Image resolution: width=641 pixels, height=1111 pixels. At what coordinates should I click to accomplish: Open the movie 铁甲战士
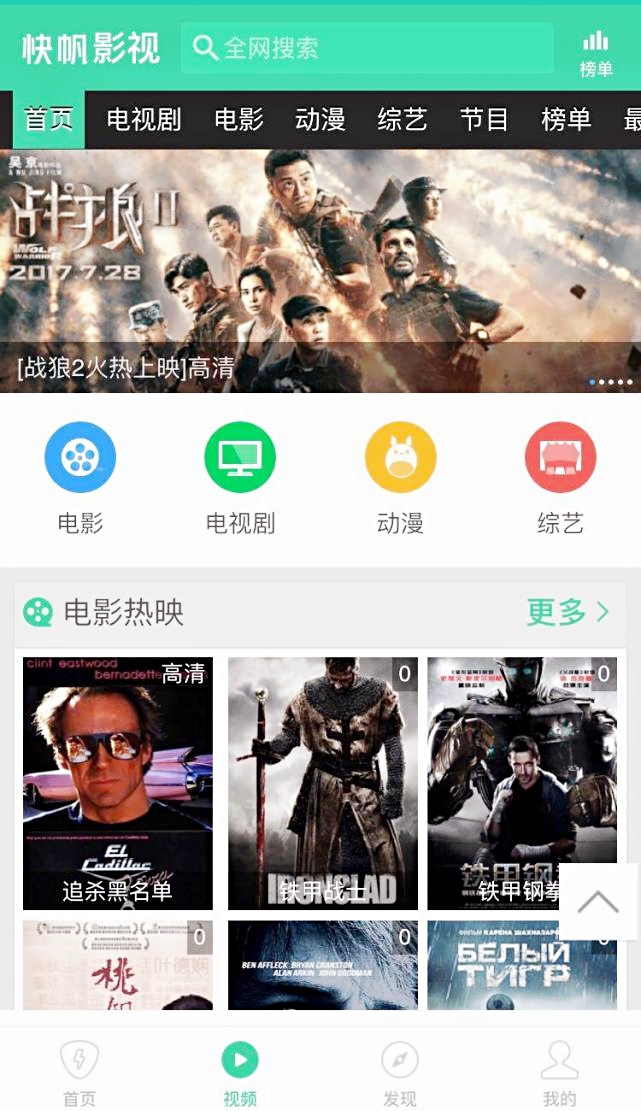click(323, 783)
